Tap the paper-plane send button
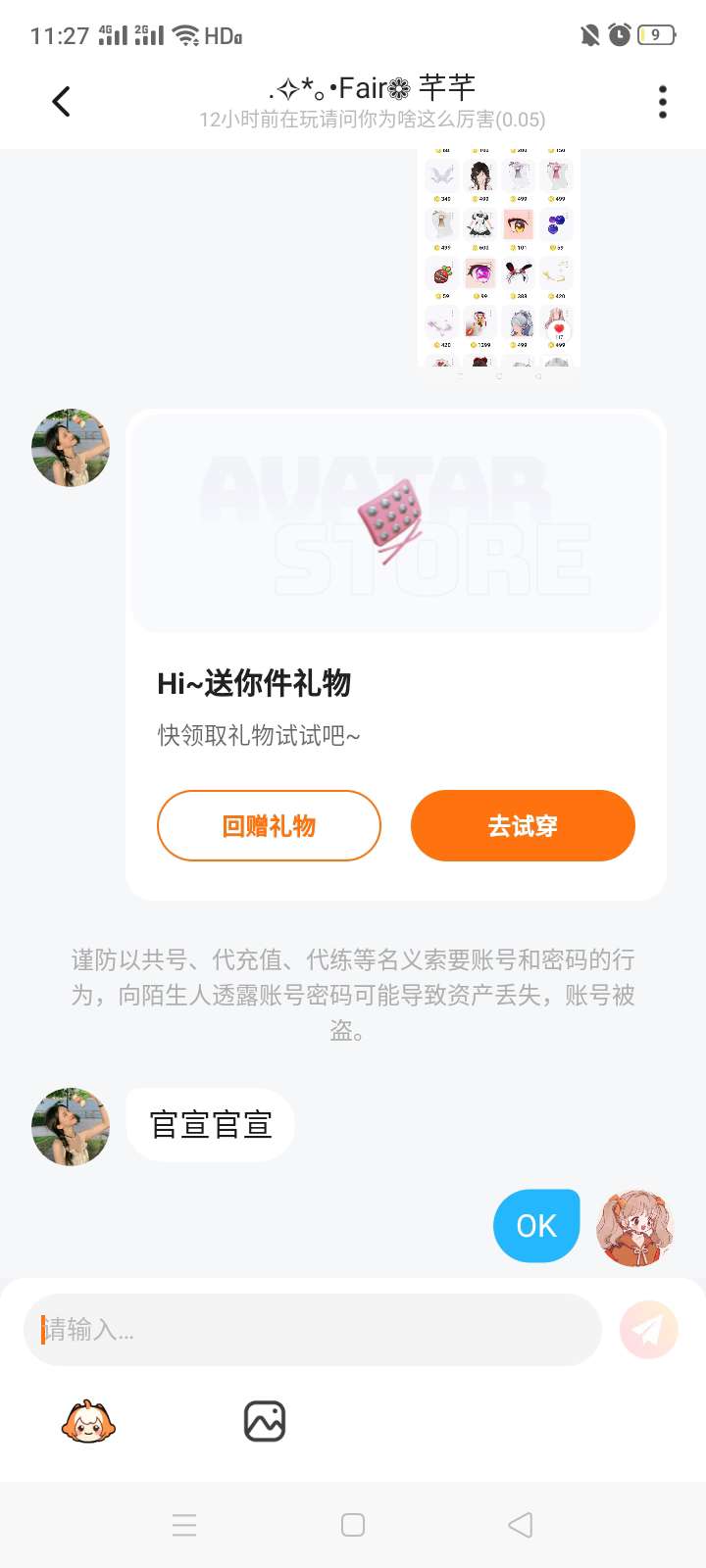 (x=649, y=1330)
